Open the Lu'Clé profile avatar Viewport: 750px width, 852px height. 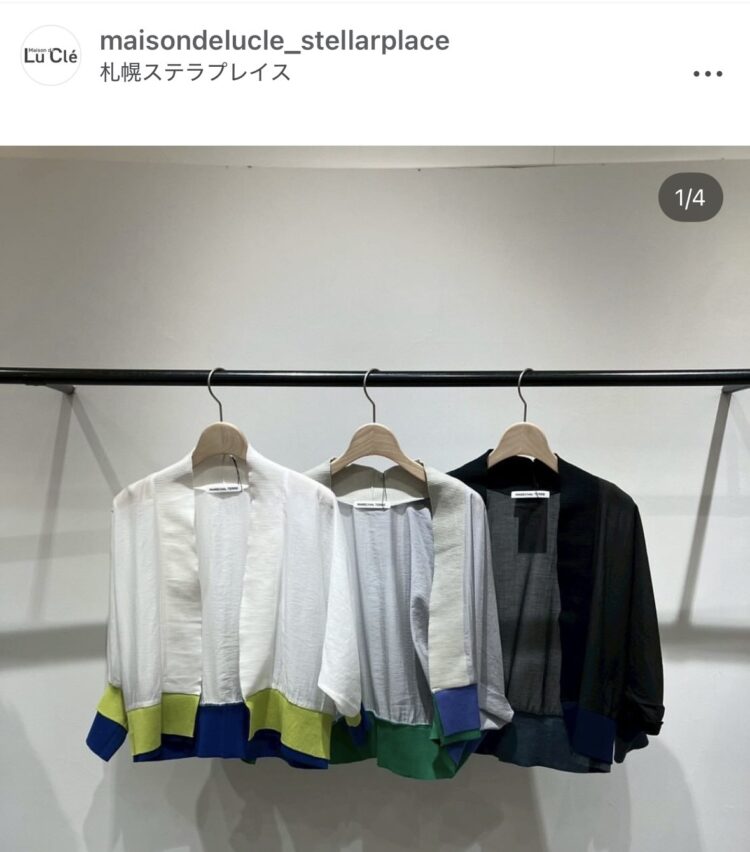(x=50, y=56)
